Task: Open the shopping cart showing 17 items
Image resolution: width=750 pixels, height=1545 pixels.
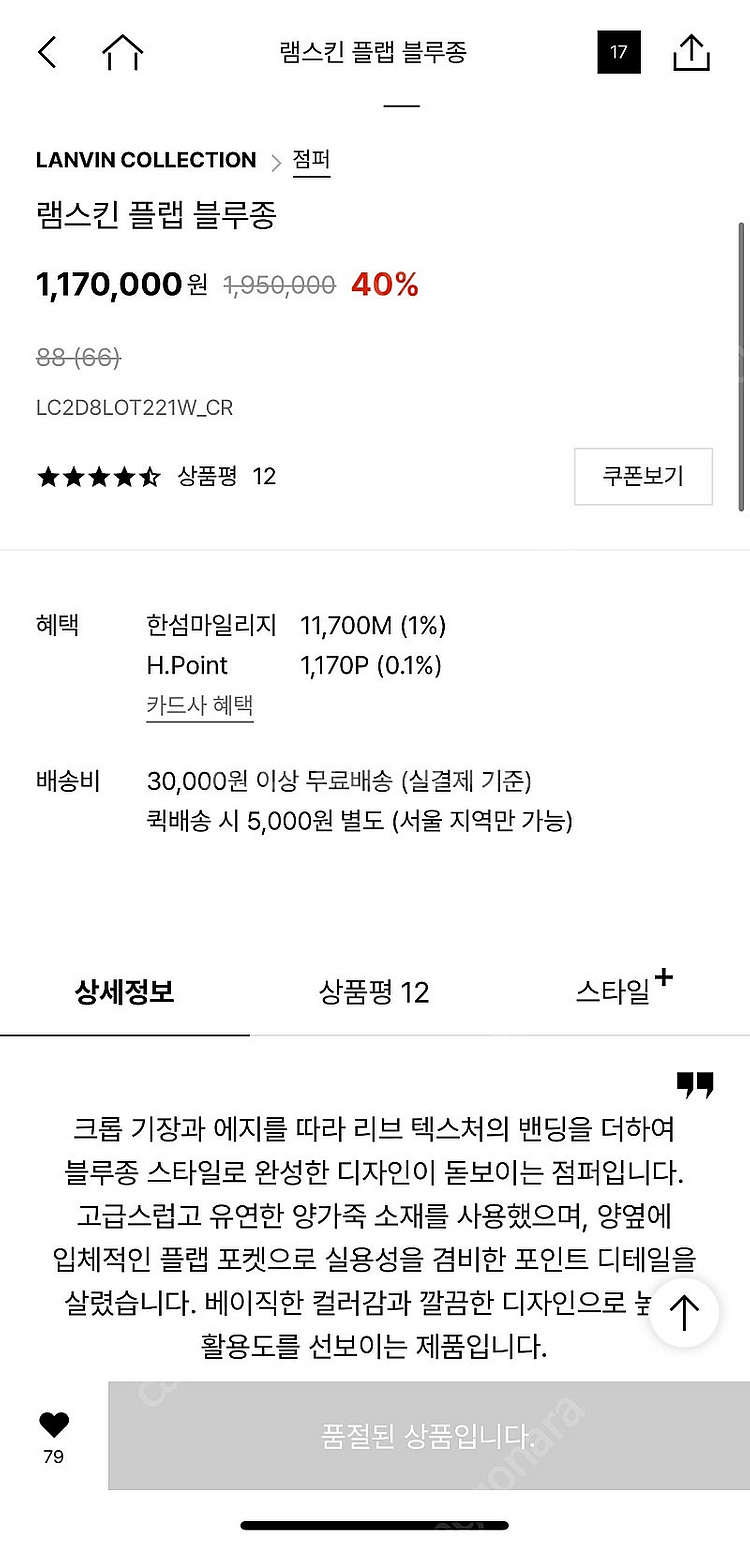Action: 619,52
